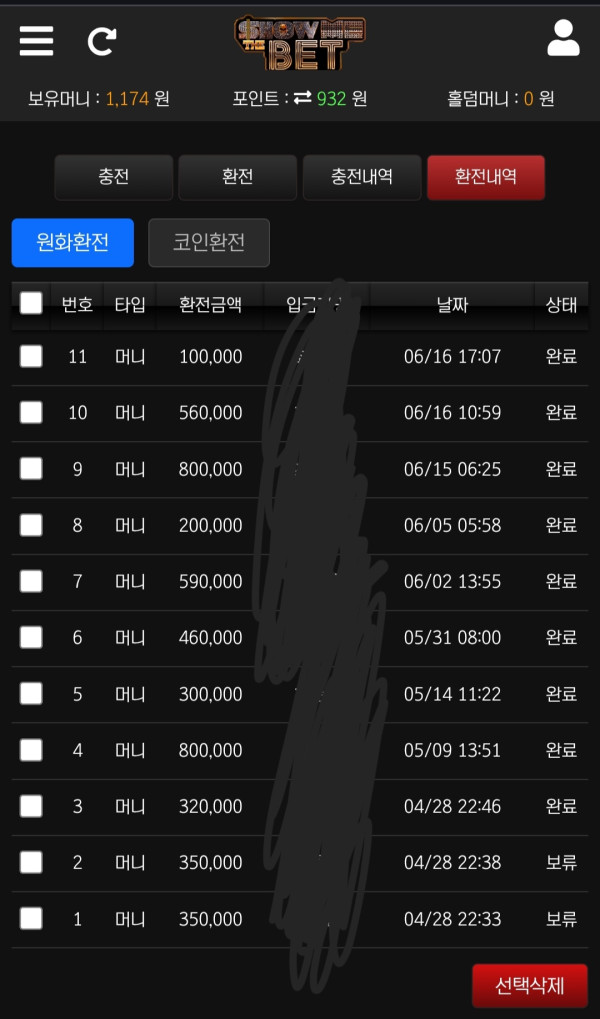The height and width of the screenshot is (1019, 600).
Task: Tick the checkbox for row 8
Action: (31, 524)
